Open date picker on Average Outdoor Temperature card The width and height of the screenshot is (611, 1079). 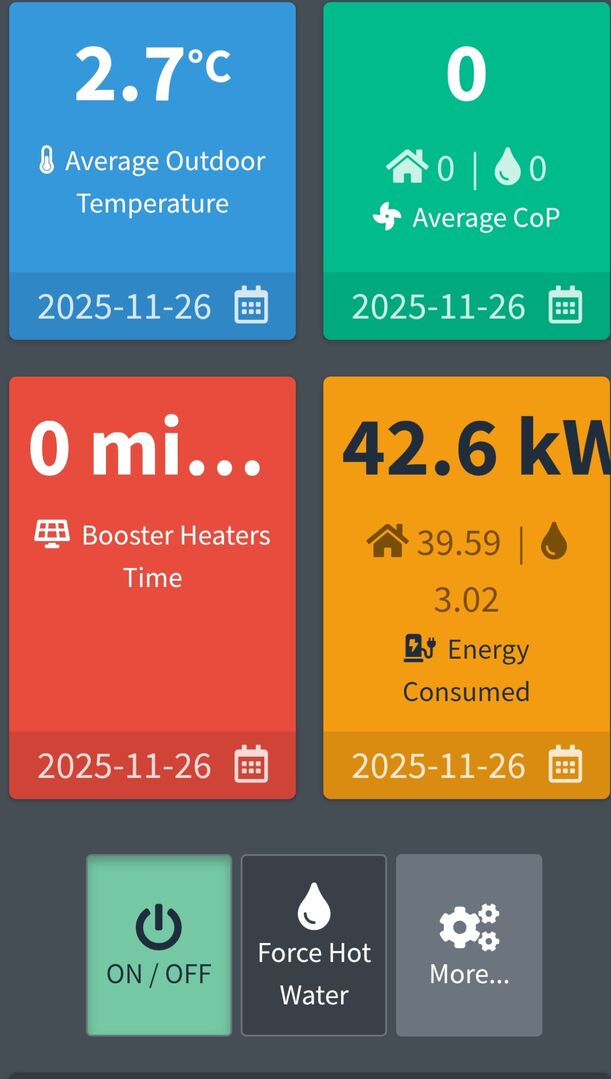[251, 306]
